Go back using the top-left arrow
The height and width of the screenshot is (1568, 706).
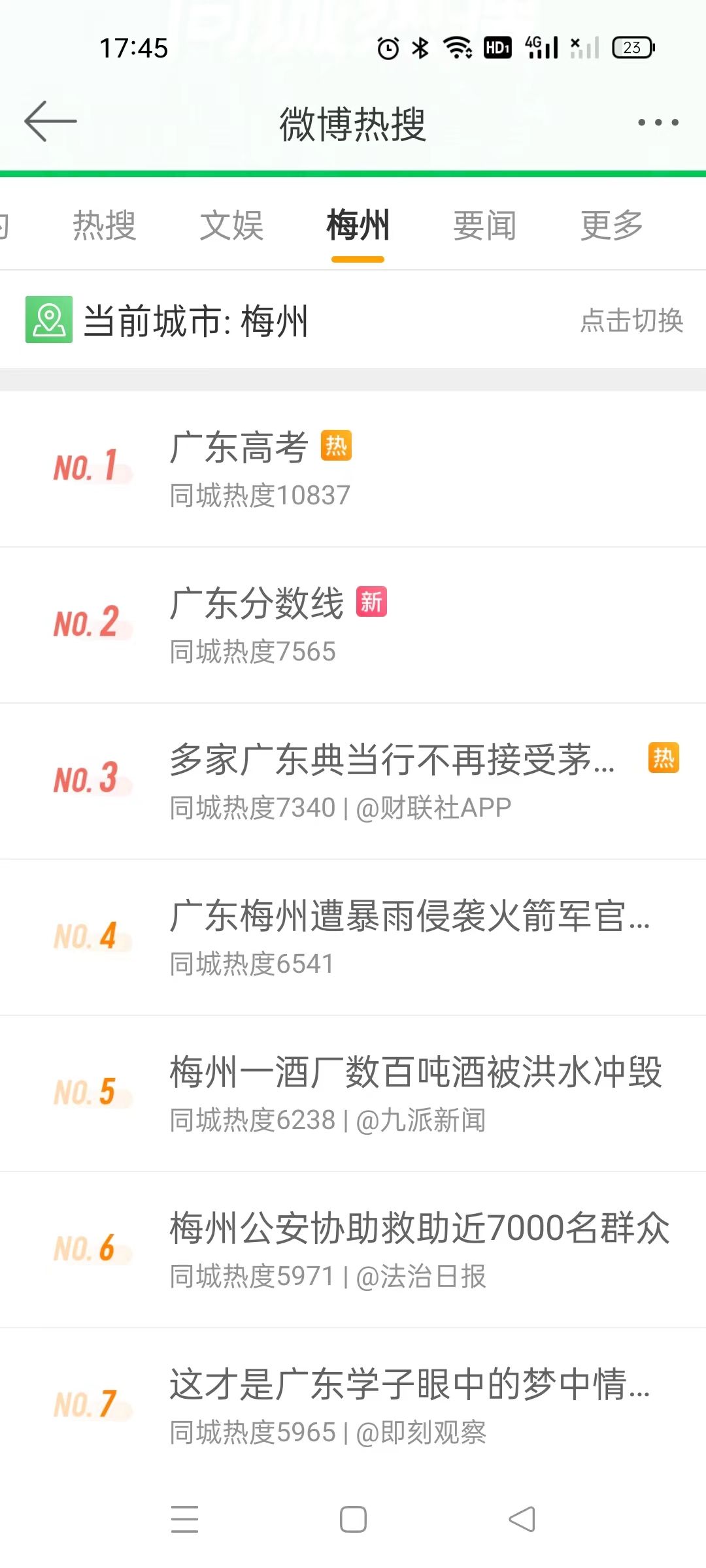(x=50, y=121)
